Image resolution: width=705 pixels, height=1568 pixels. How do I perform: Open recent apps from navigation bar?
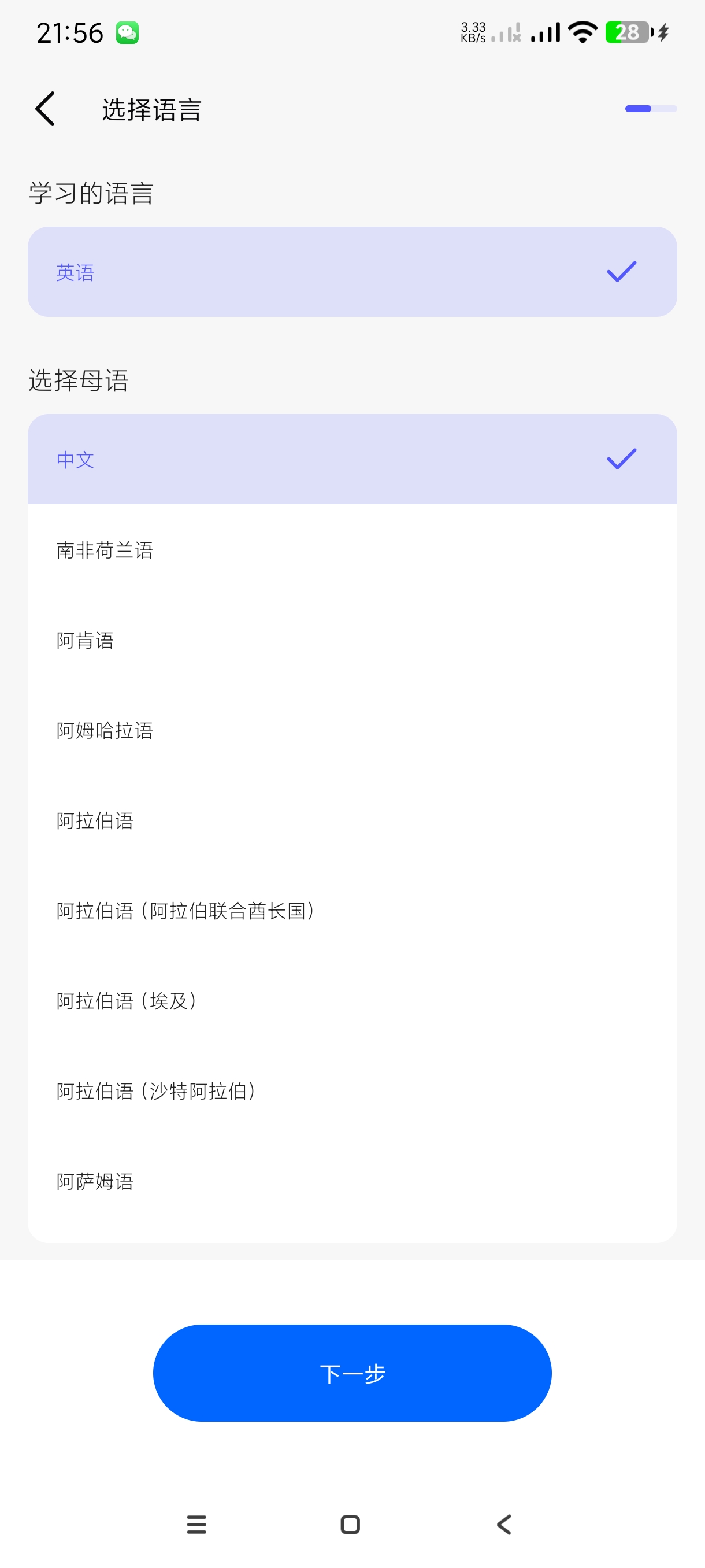pyautogui.click(x=196, y=1525)
